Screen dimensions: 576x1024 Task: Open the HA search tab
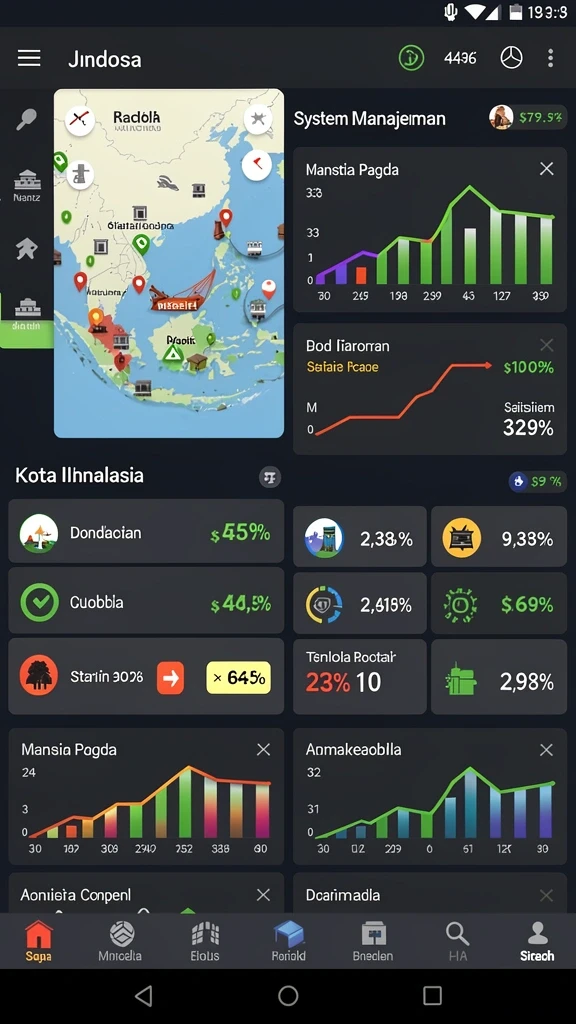coord(458,941)
